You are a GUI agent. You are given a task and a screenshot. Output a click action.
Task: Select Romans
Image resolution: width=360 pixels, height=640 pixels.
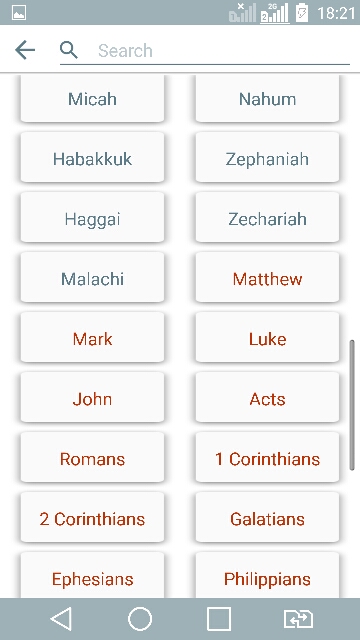(x=92, y=457)
